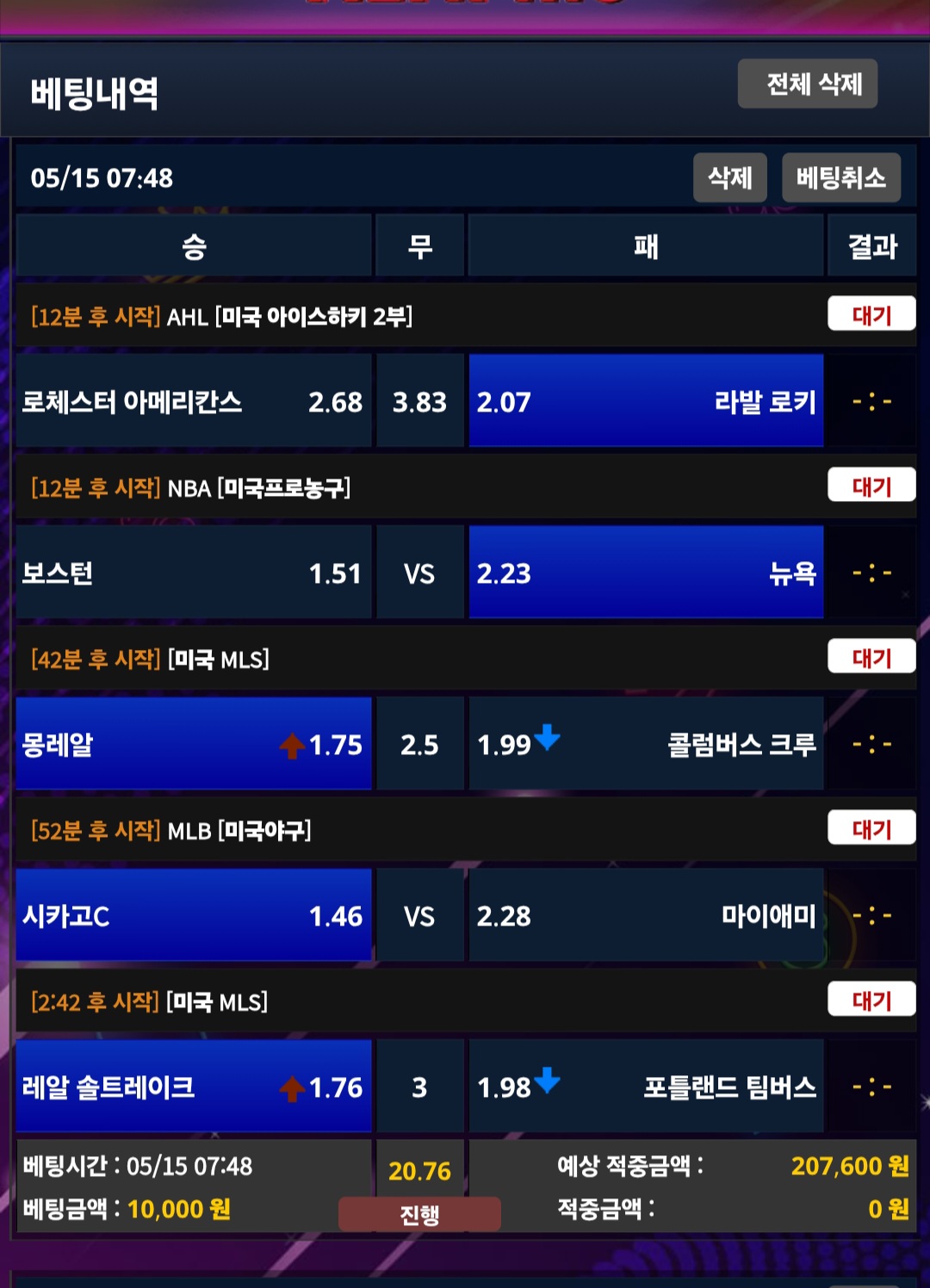Tap 베팅취소 to cancel the bet
930x1288 pixels.
coord(840,177)
